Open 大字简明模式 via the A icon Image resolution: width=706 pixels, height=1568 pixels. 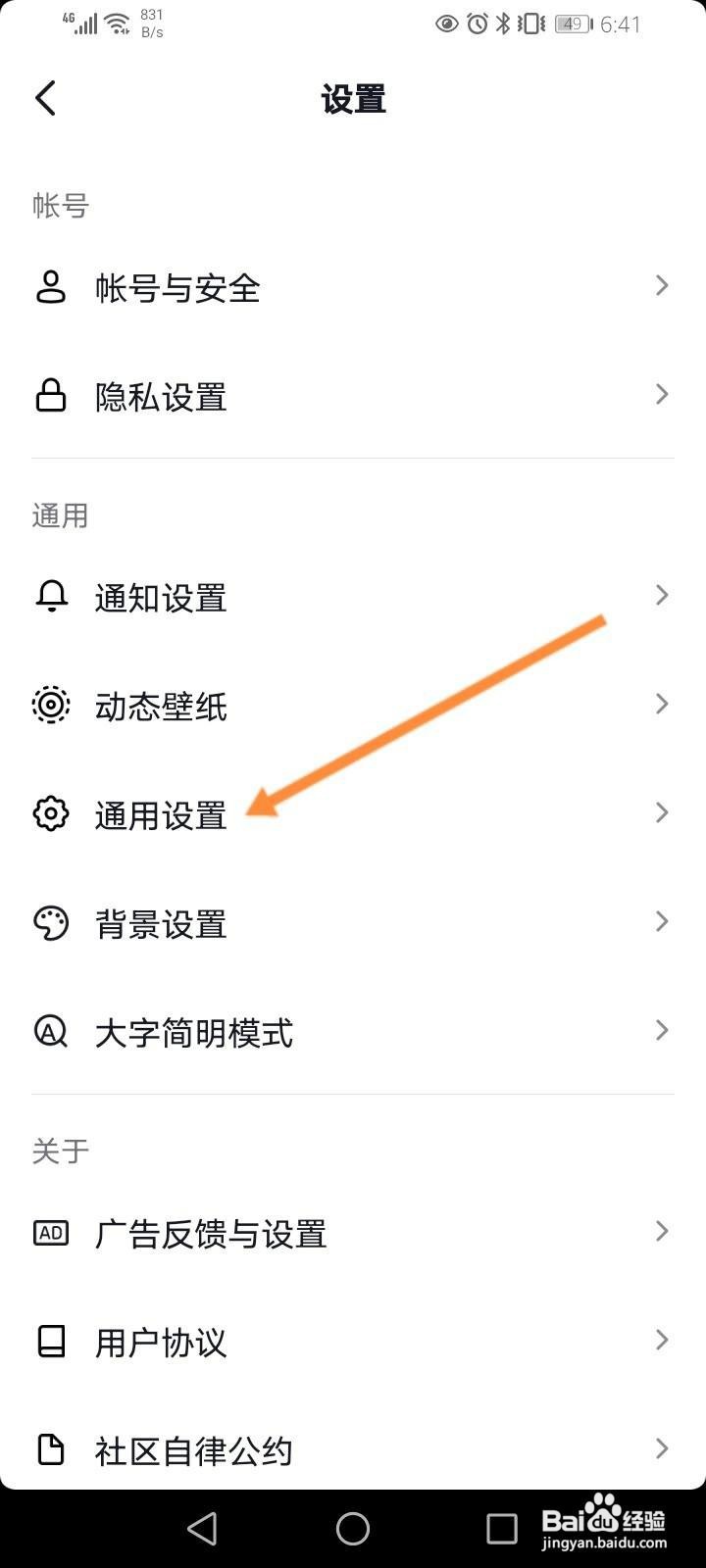[x=50, y=1031]
